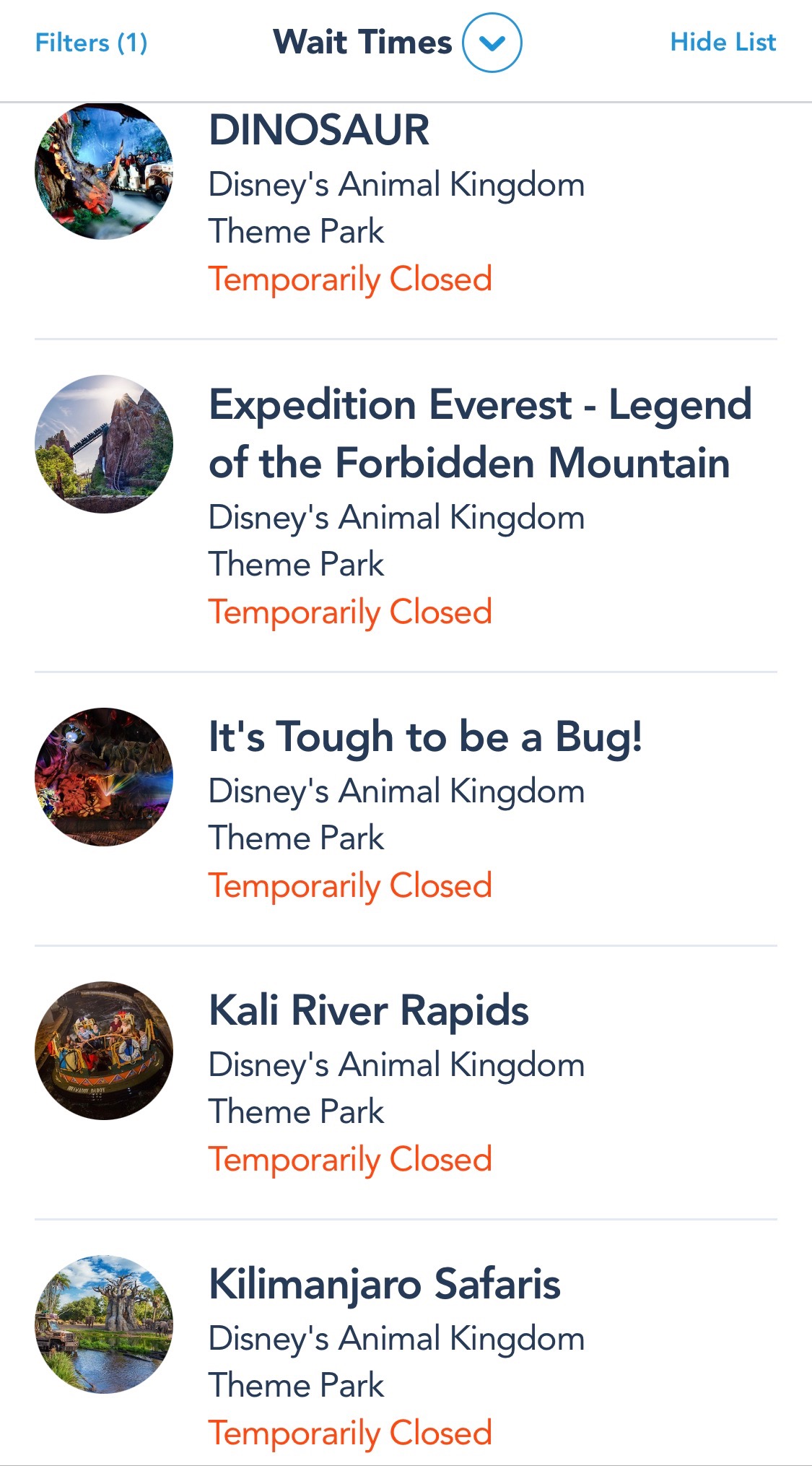Select Expedition Everest attraction
This screenshot has height=1466, width=812.
tap(479, 433)
